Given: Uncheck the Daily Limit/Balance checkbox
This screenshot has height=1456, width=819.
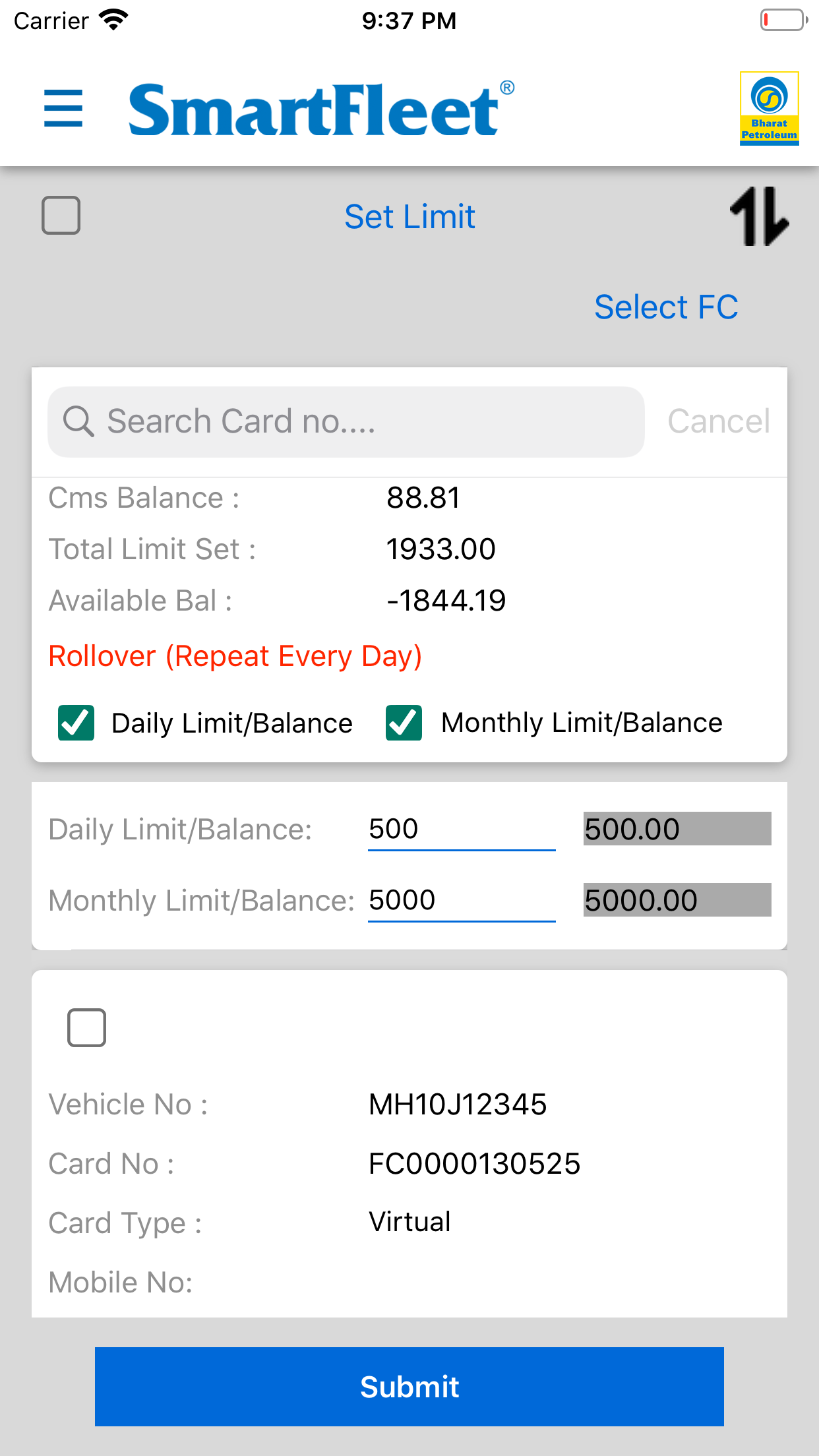Looking at the screenshot, I should coord(75,723).
